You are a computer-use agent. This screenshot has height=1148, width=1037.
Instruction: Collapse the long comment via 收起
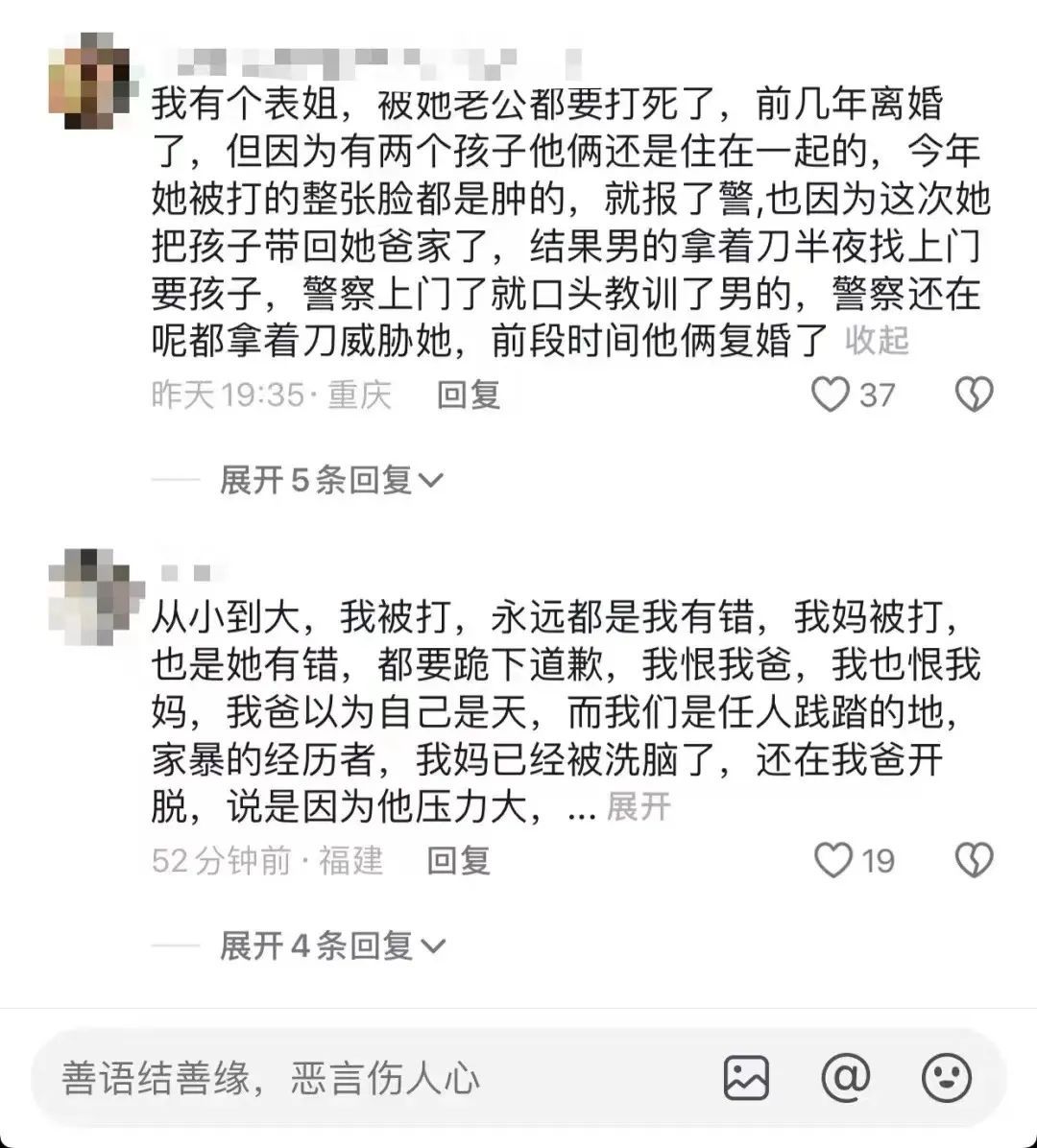[x=876, y=341]
